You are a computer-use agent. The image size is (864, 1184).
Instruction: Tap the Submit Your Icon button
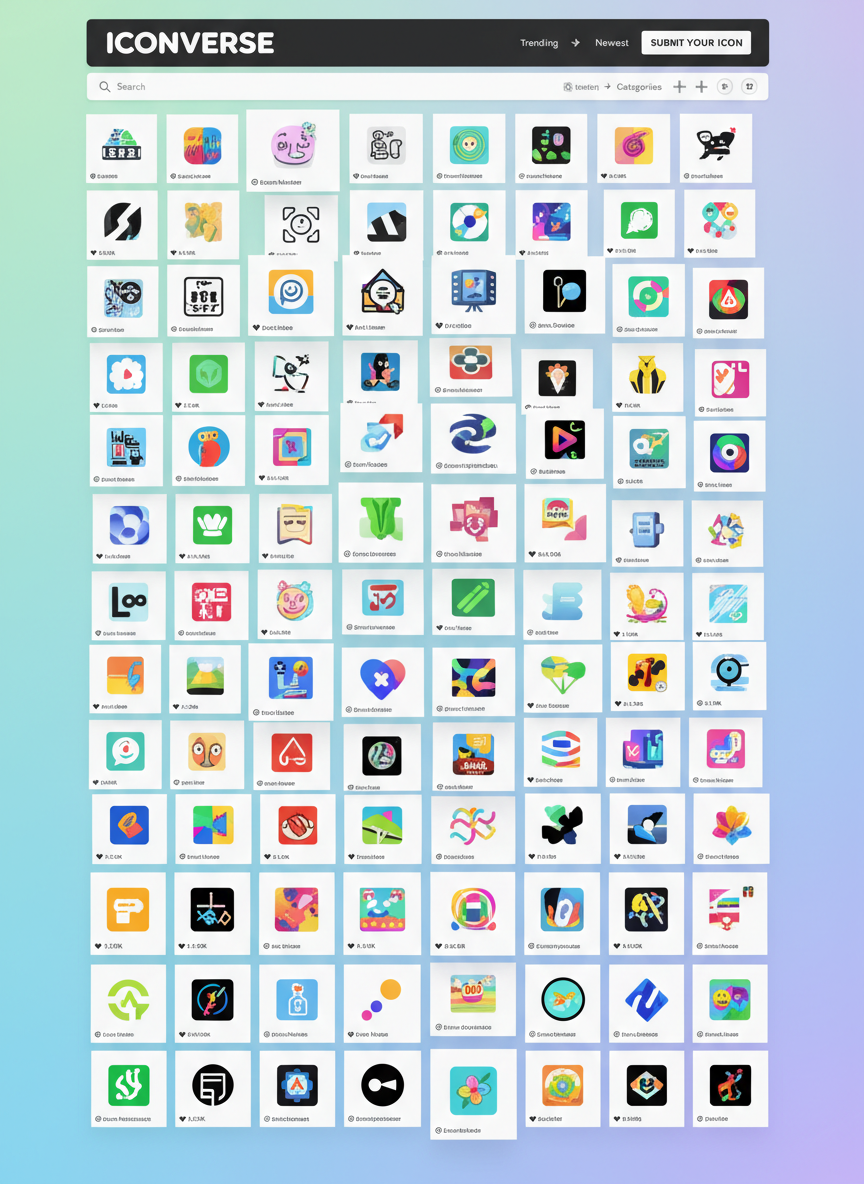click(x=696, y=43)
